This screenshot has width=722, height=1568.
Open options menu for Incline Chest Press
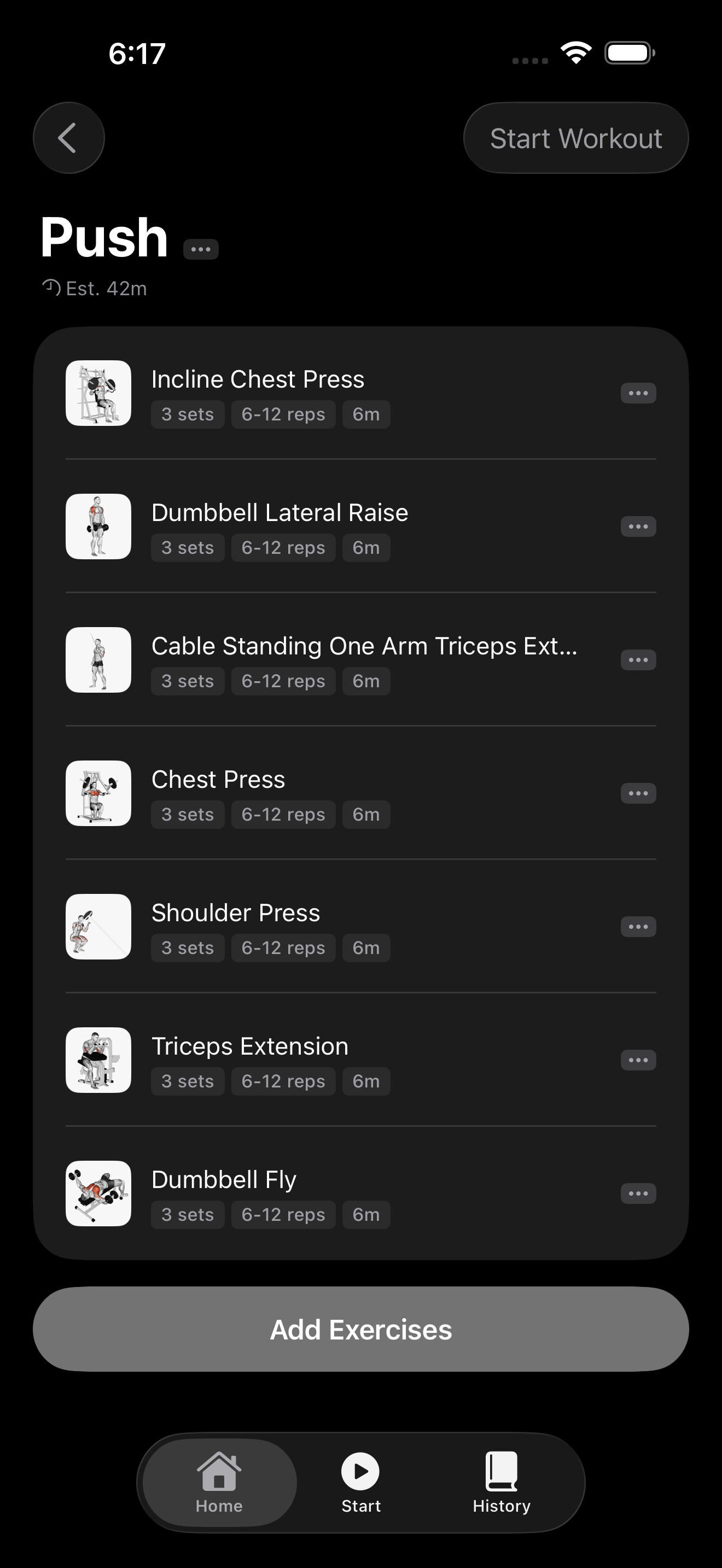[x=637, y=393]
